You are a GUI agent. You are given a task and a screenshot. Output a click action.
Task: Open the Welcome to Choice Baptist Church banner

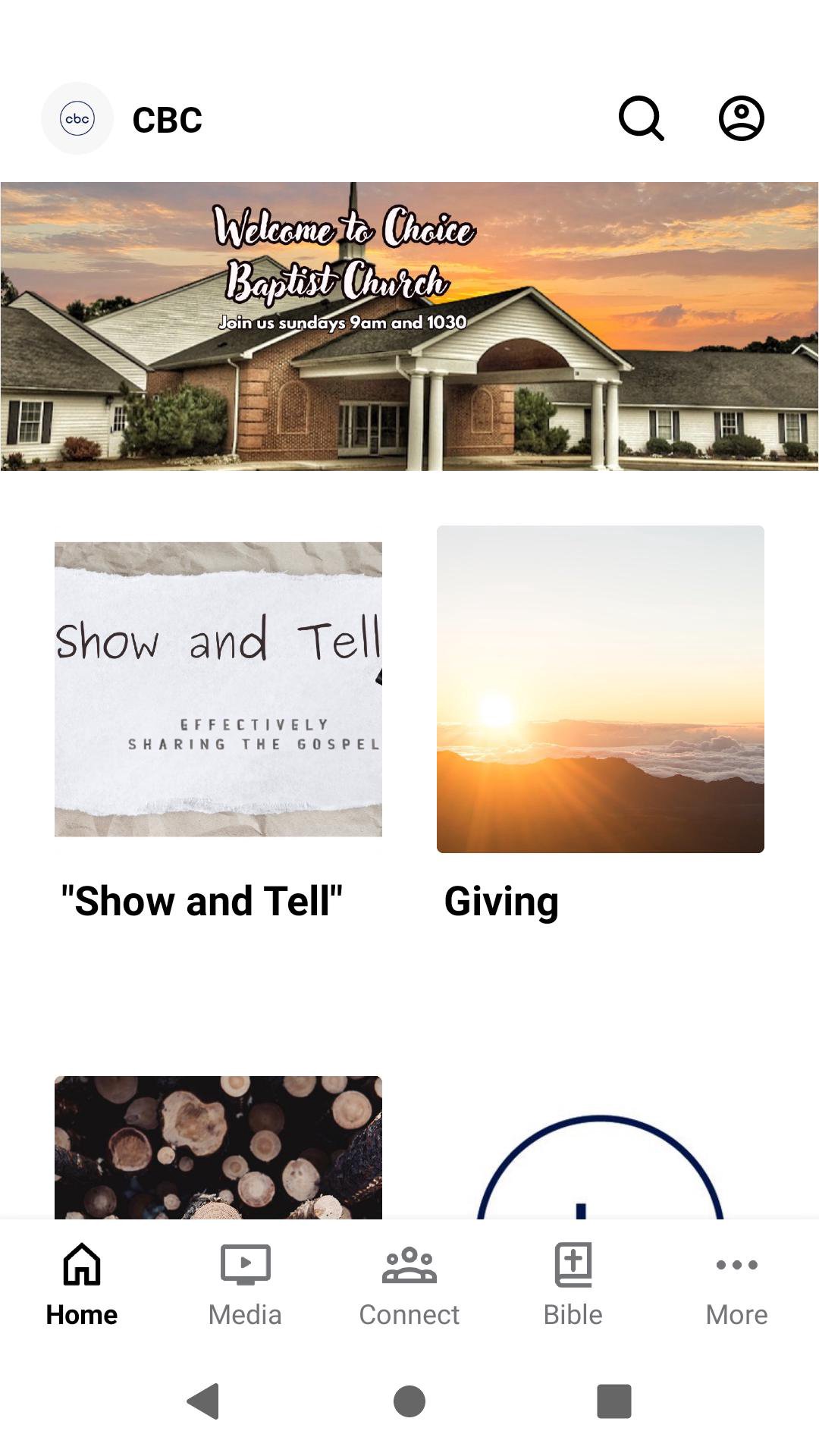409,326
